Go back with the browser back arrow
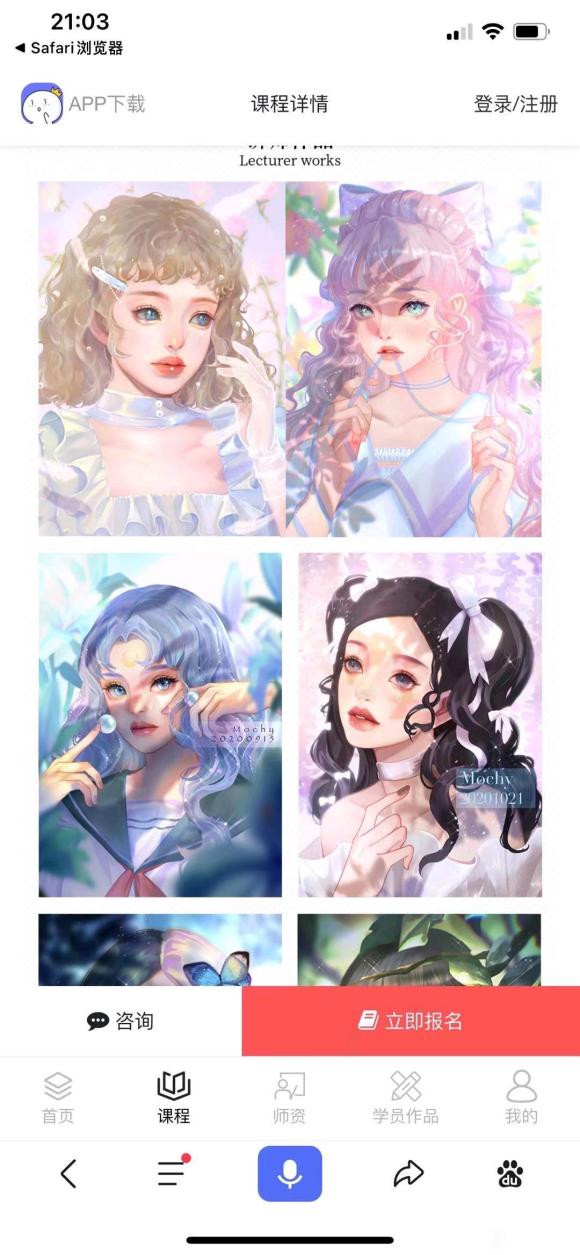 pyautogui.click(x=68, y=1173)
